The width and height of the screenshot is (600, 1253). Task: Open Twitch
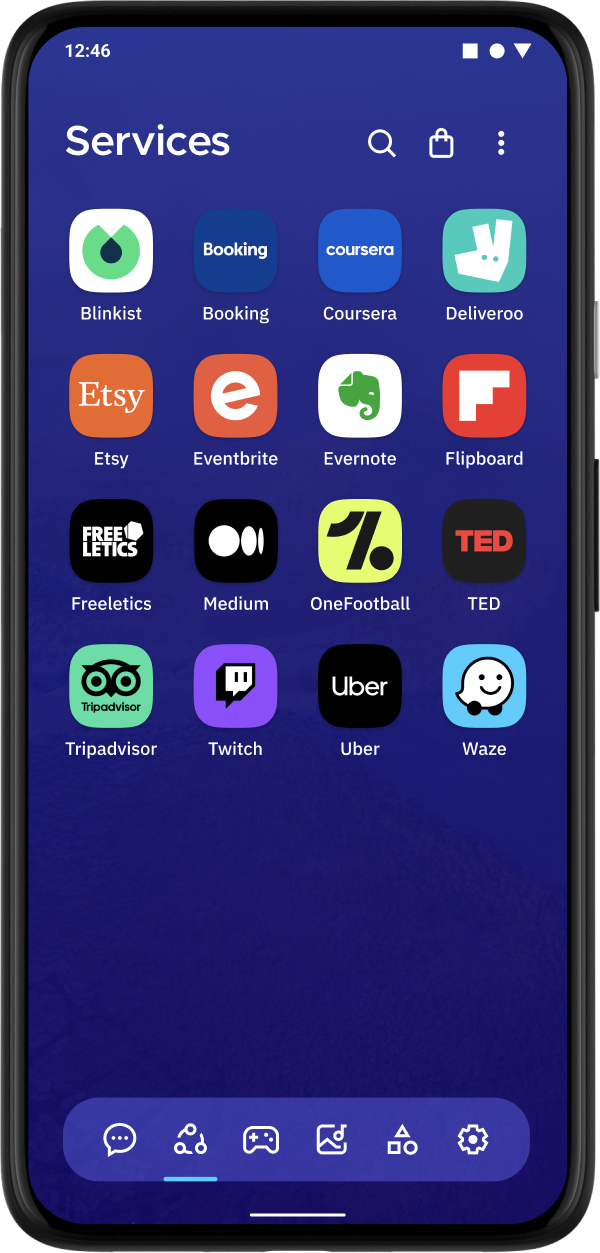coord(235,686)
